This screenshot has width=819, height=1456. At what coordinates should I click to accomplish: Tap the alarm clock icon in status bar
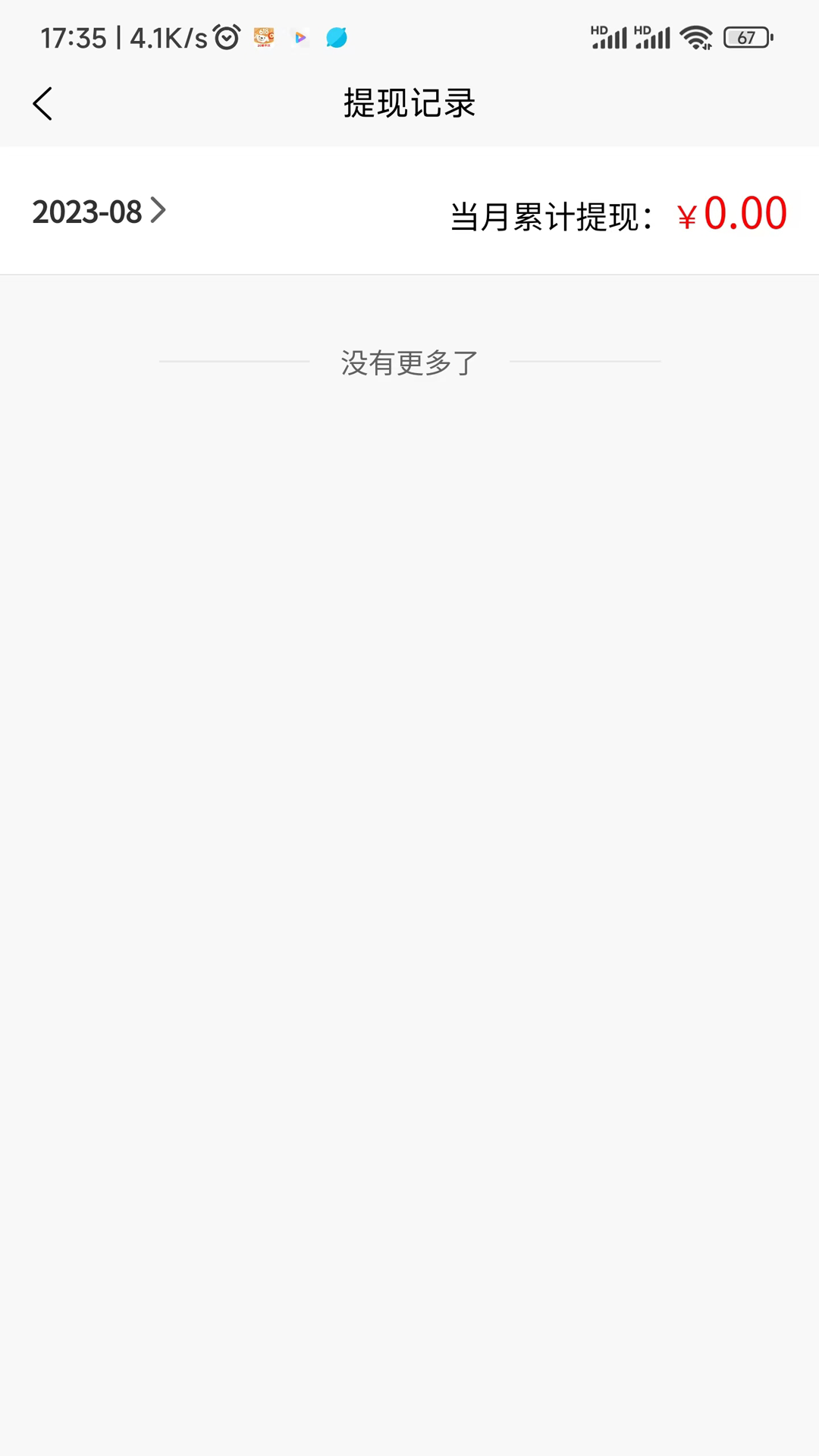click(x=225, y=36)
